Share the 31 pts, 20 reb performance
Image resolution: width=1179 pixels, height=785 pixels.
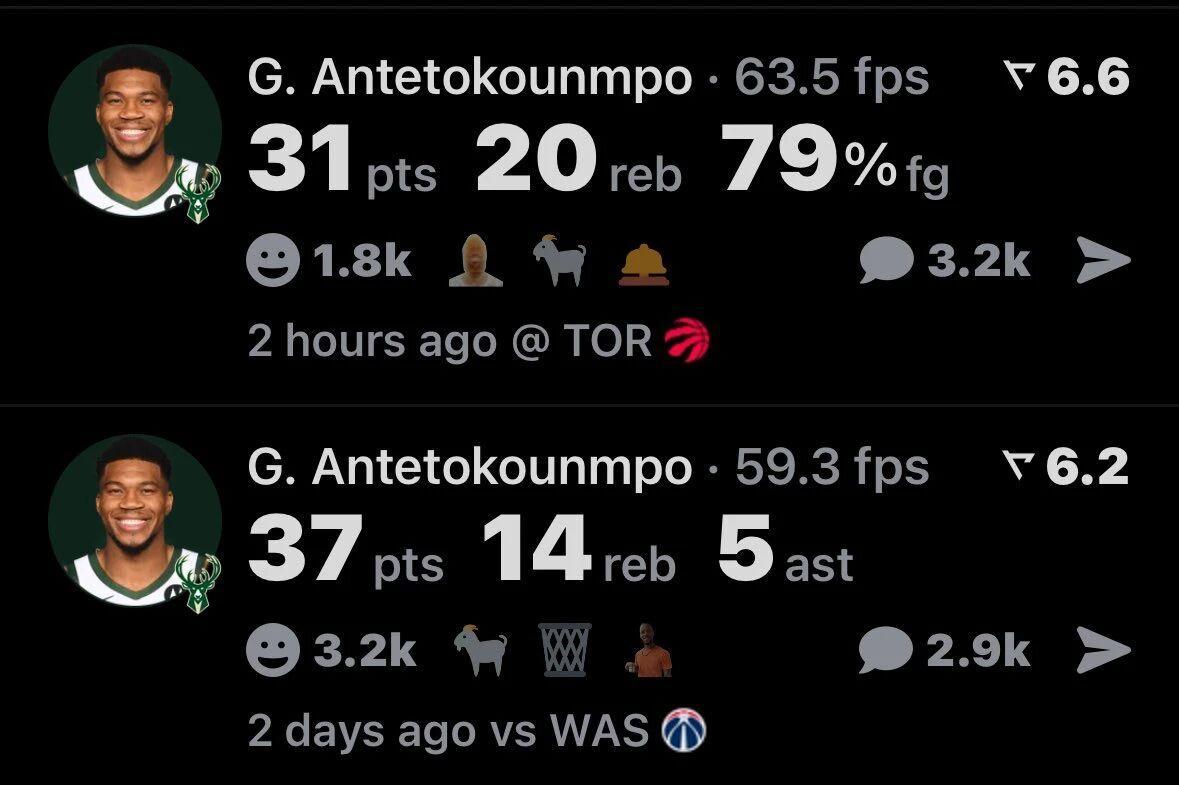click(x=1103, y=262)
